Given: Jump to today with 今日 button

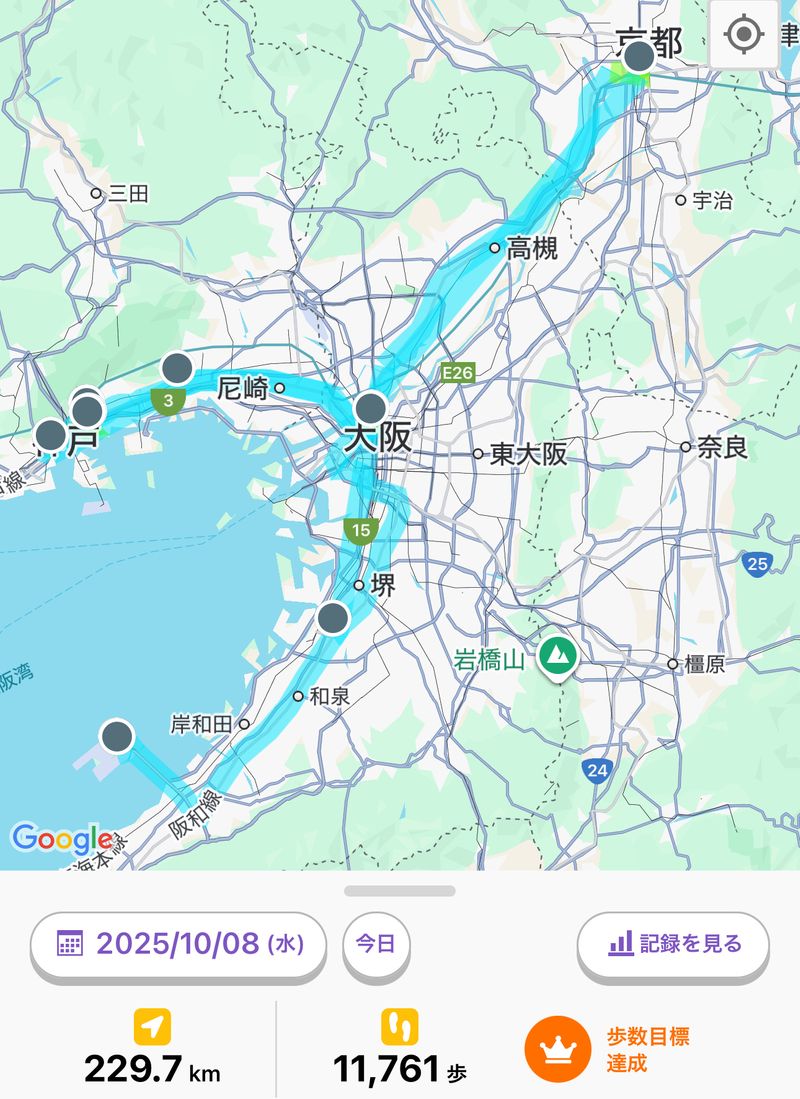Looking at the screenshot, I should [376, 943].
